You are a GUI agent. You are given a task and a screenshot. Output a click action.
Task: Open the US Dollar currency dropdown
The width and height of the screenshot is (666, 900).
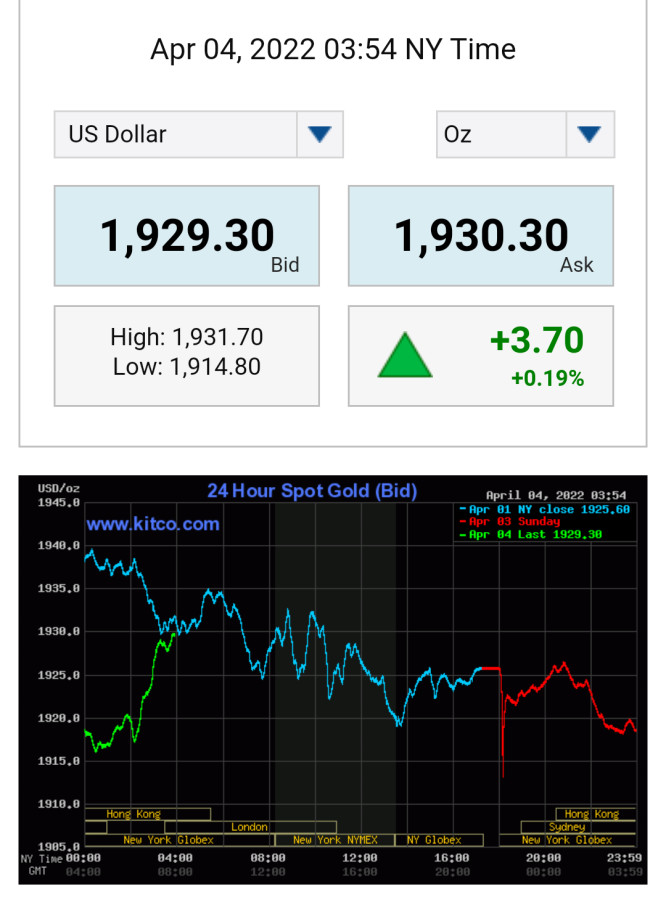(198, 134)
